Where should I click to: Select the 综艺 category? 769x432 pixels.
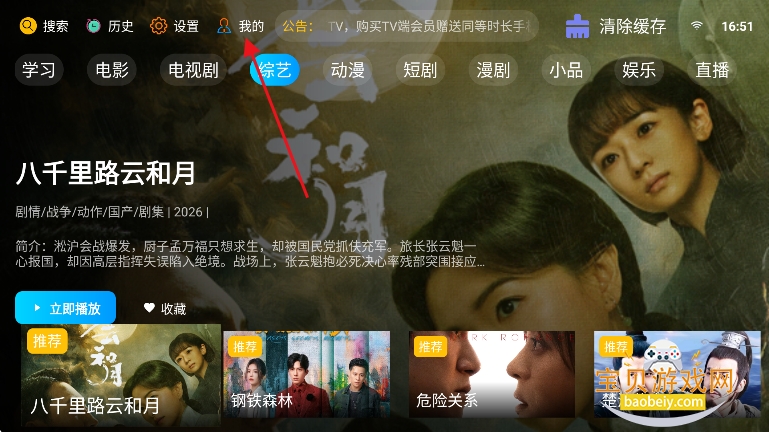[274, 70]
